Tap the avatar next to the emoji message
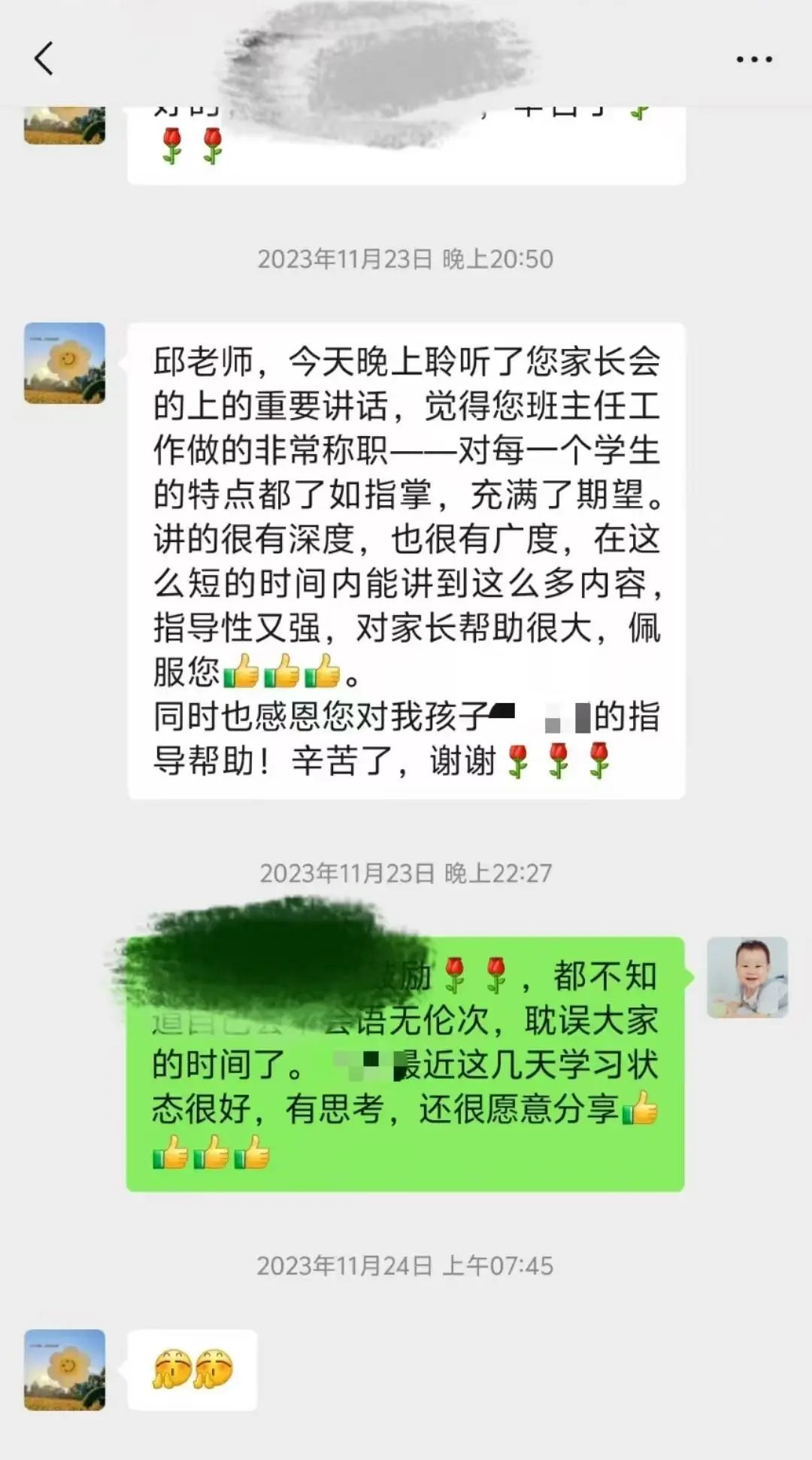 point(65,1370)
